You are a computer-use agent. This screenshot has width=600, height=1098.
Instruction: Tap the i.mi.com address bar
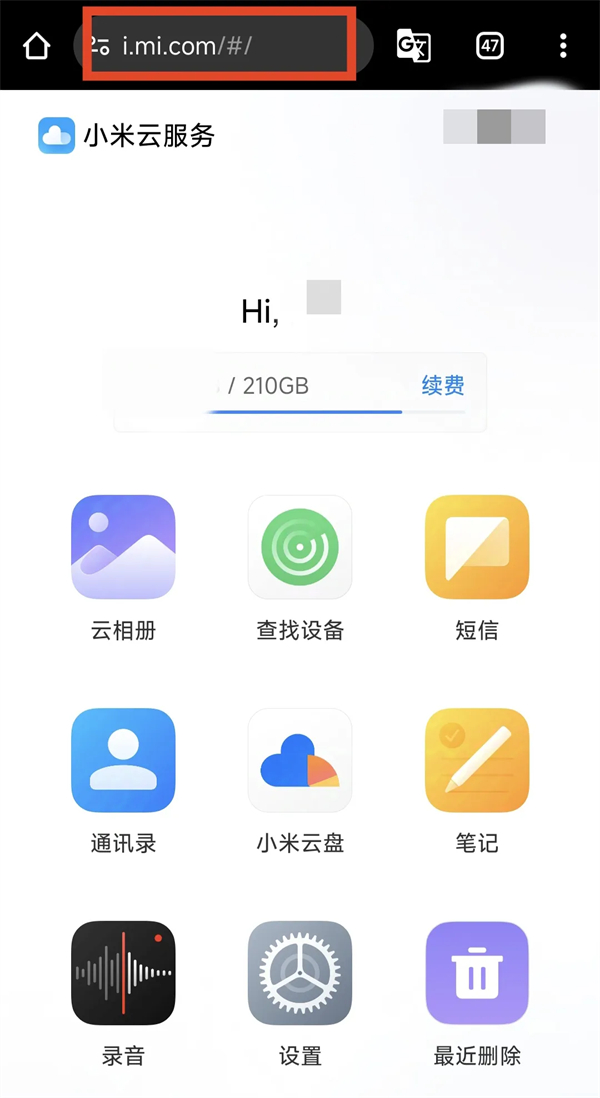(223, 46)
